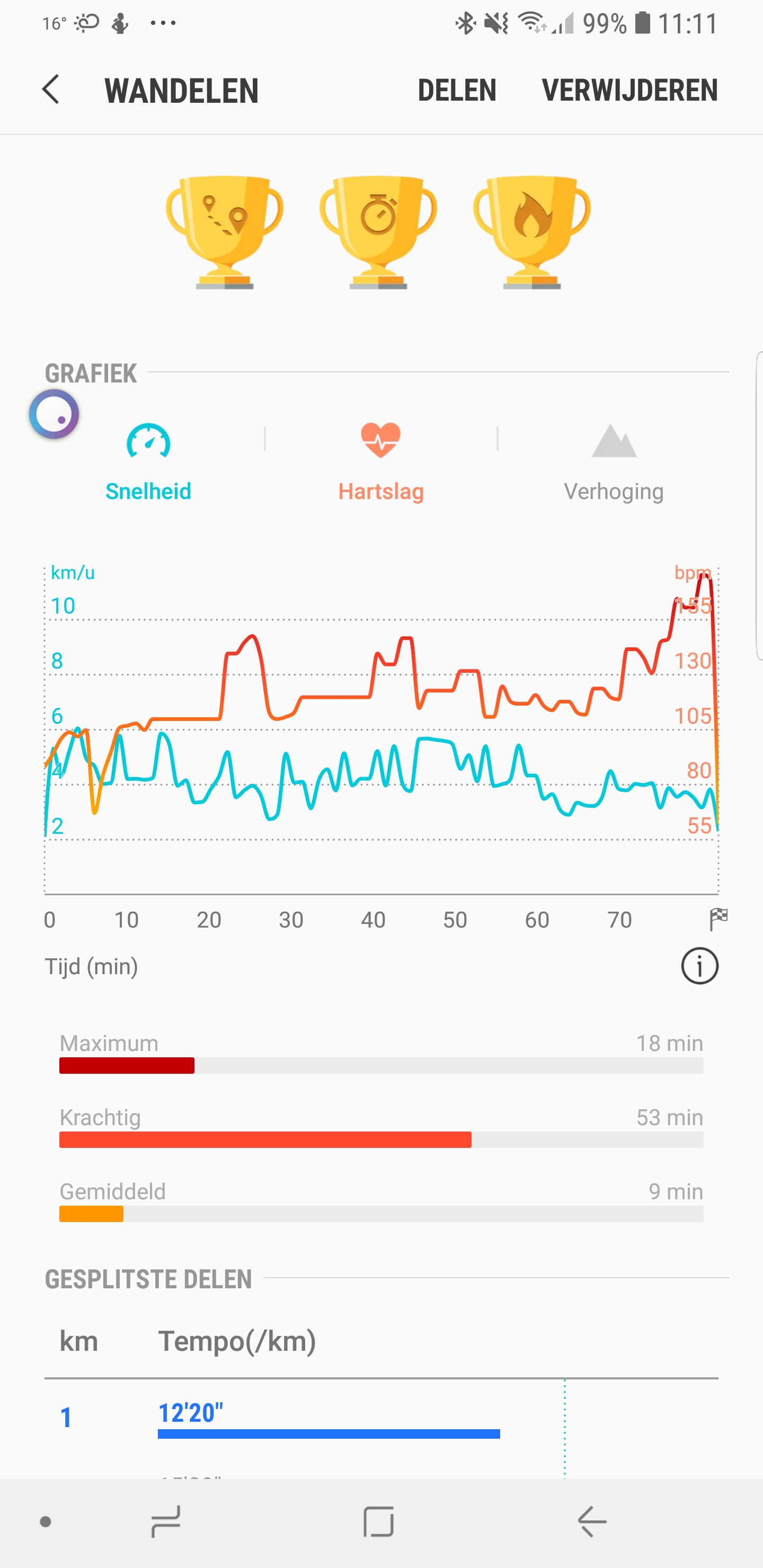Viewport: 763px width, 1568px height.
Task: Show the Verhoging elevation graph
Action: [x=613, y=461]
